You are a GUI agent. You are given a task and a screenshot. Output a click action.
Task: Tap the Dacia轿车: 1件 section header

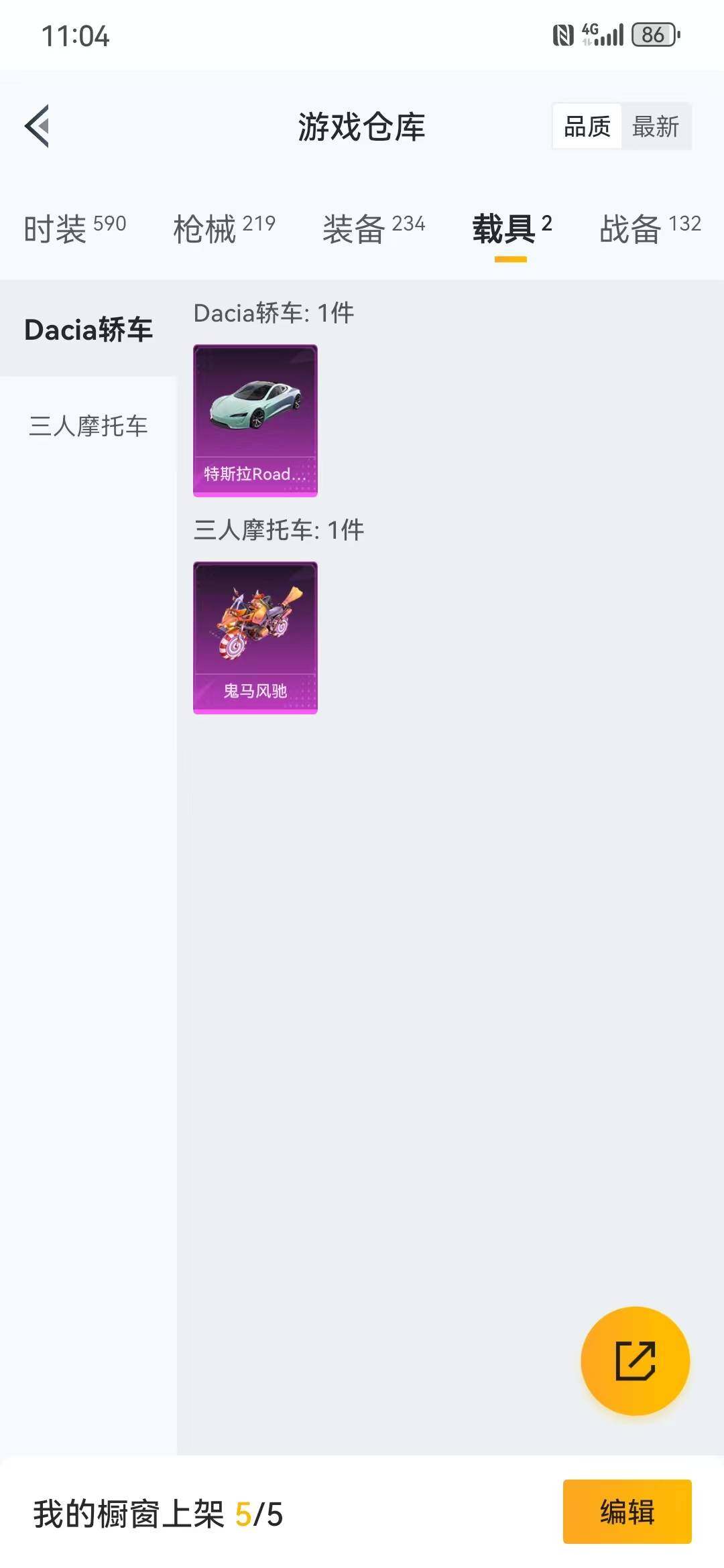click(x=271, y=313)
